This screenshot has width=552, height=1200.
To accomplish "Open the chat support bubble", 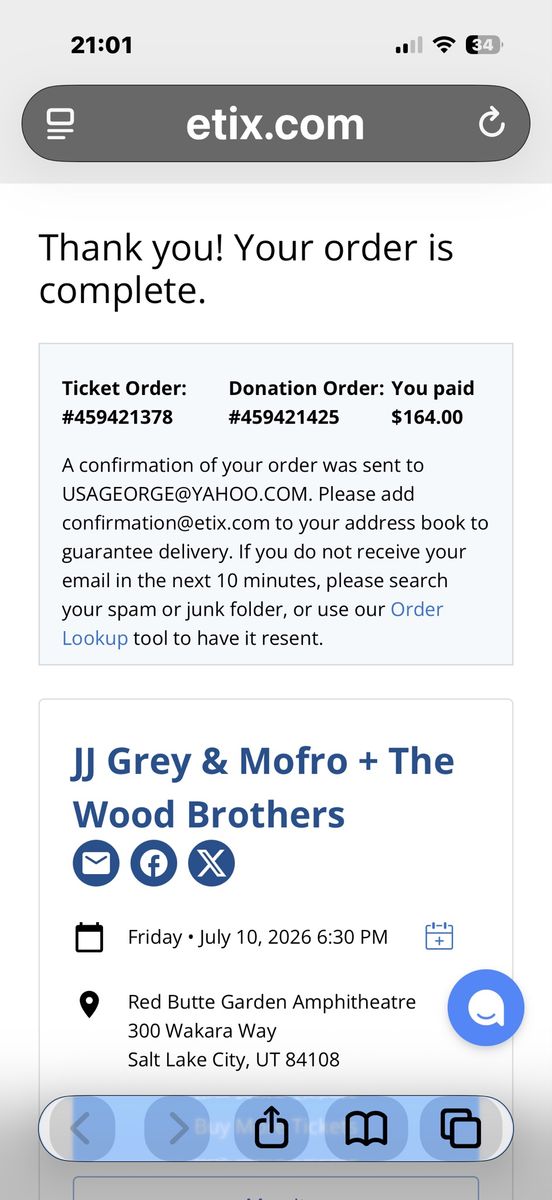I will pos(486,1008).
